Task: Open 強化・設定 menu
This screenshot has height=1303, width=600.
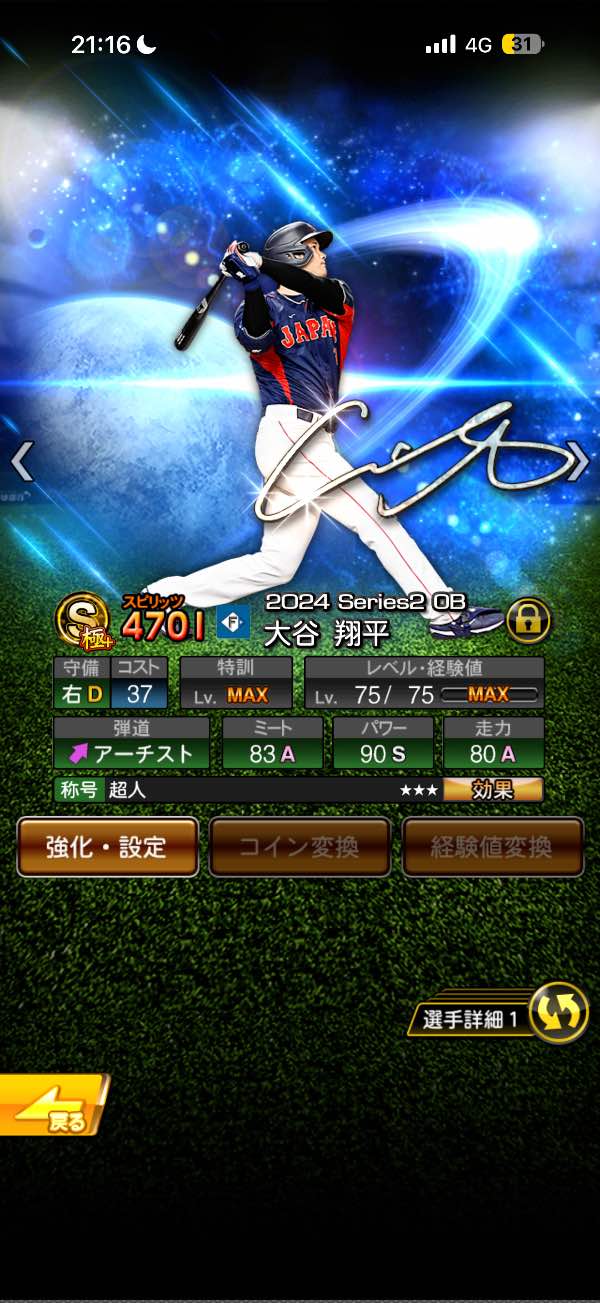Action: 107,847
